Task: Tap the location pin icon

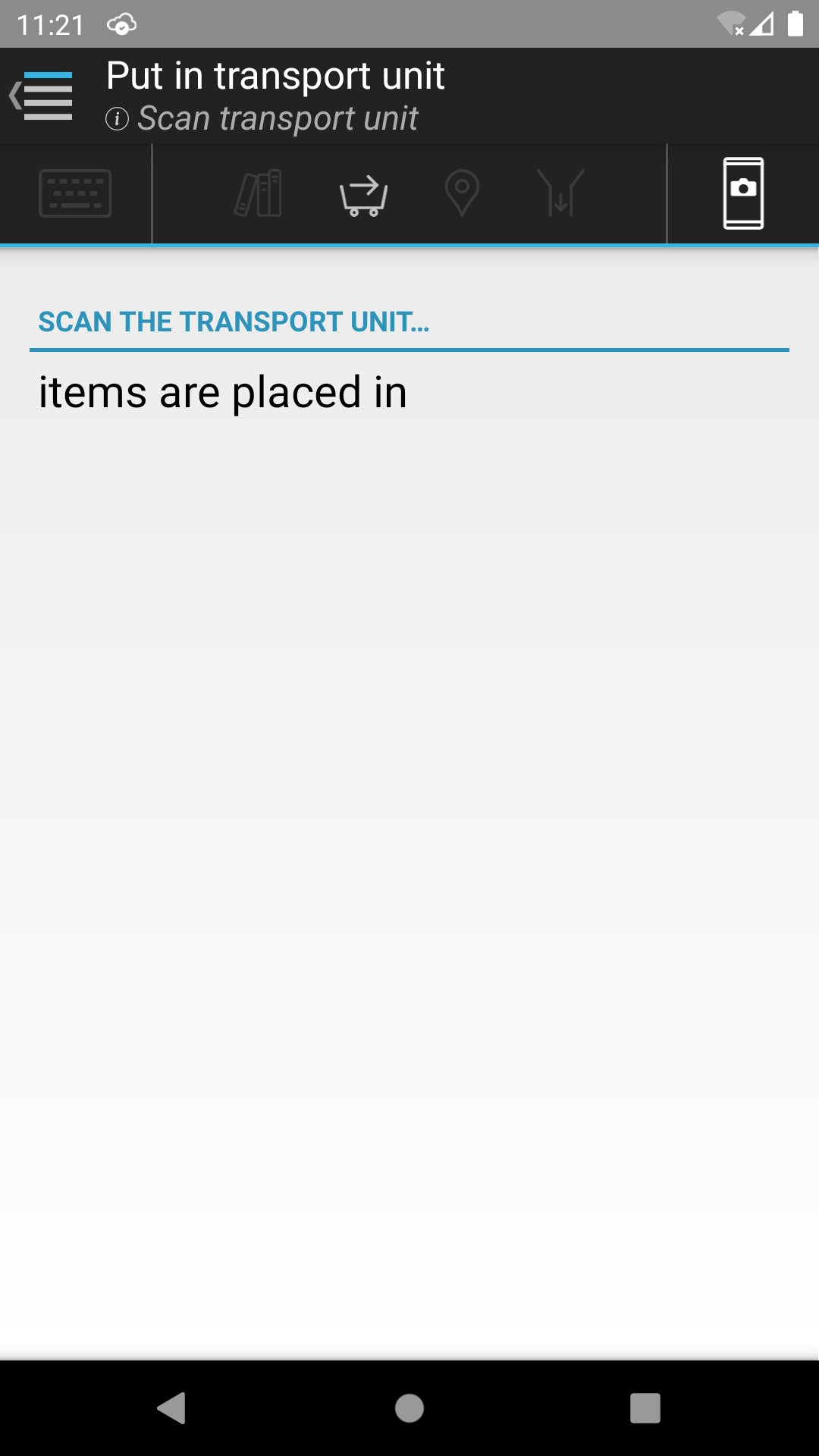Action: coord(462,193)
